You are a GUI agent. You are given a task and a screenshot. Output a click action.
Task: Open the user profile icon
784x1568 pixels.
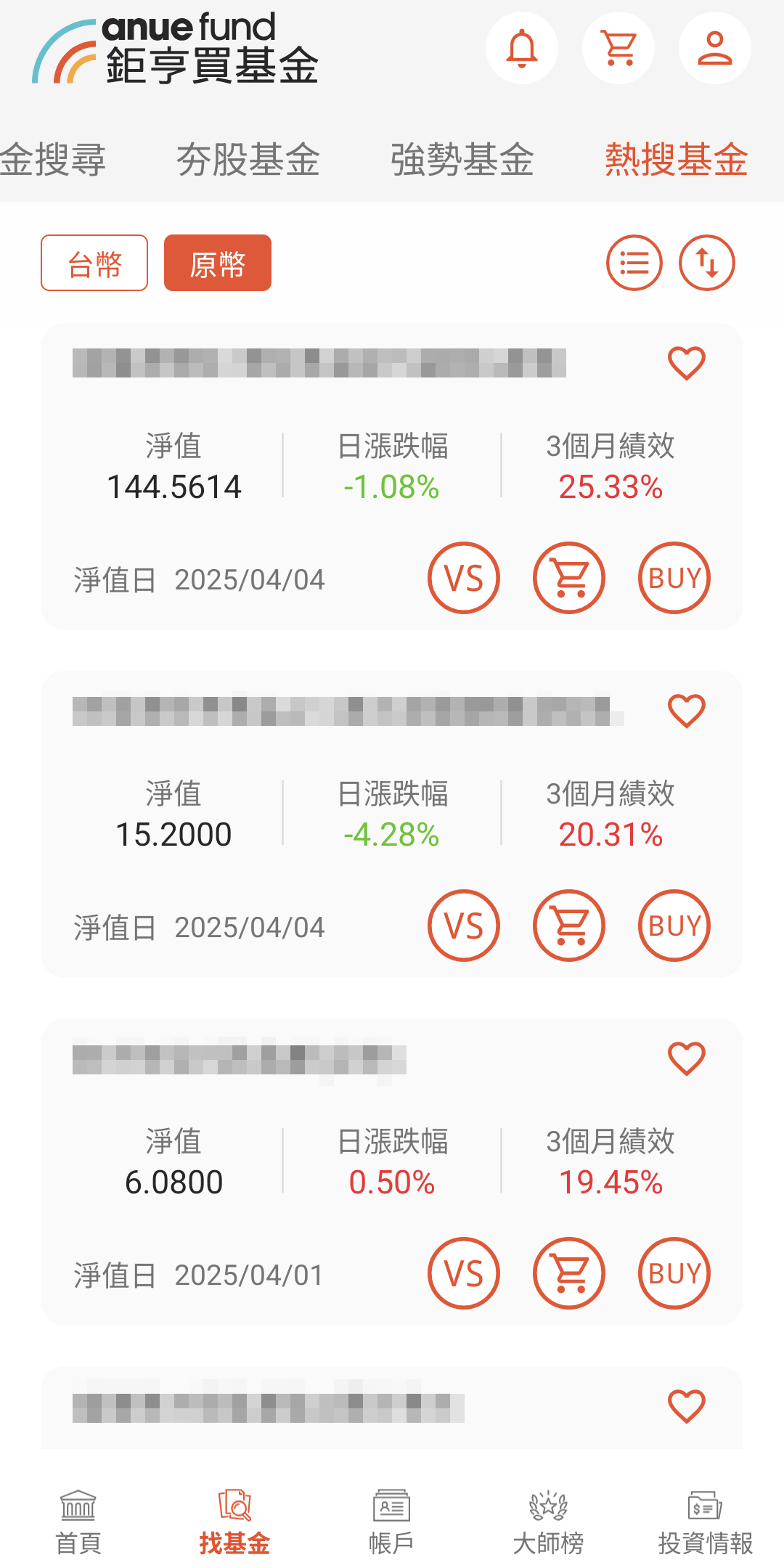(x=715, y=48)
